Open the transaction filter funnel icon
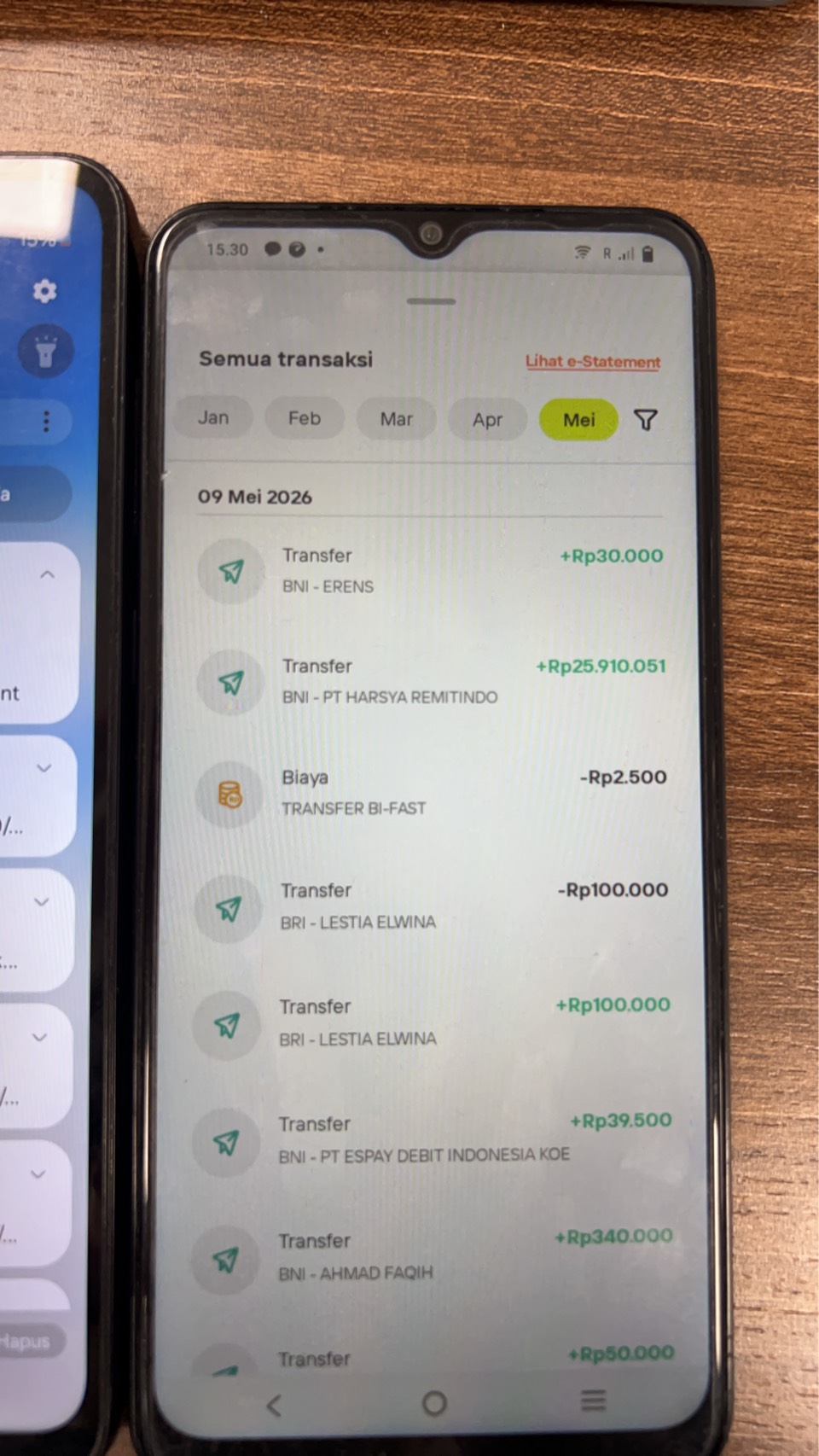The height and width of the screenshot is (1456, 819). tap(646, 420)
